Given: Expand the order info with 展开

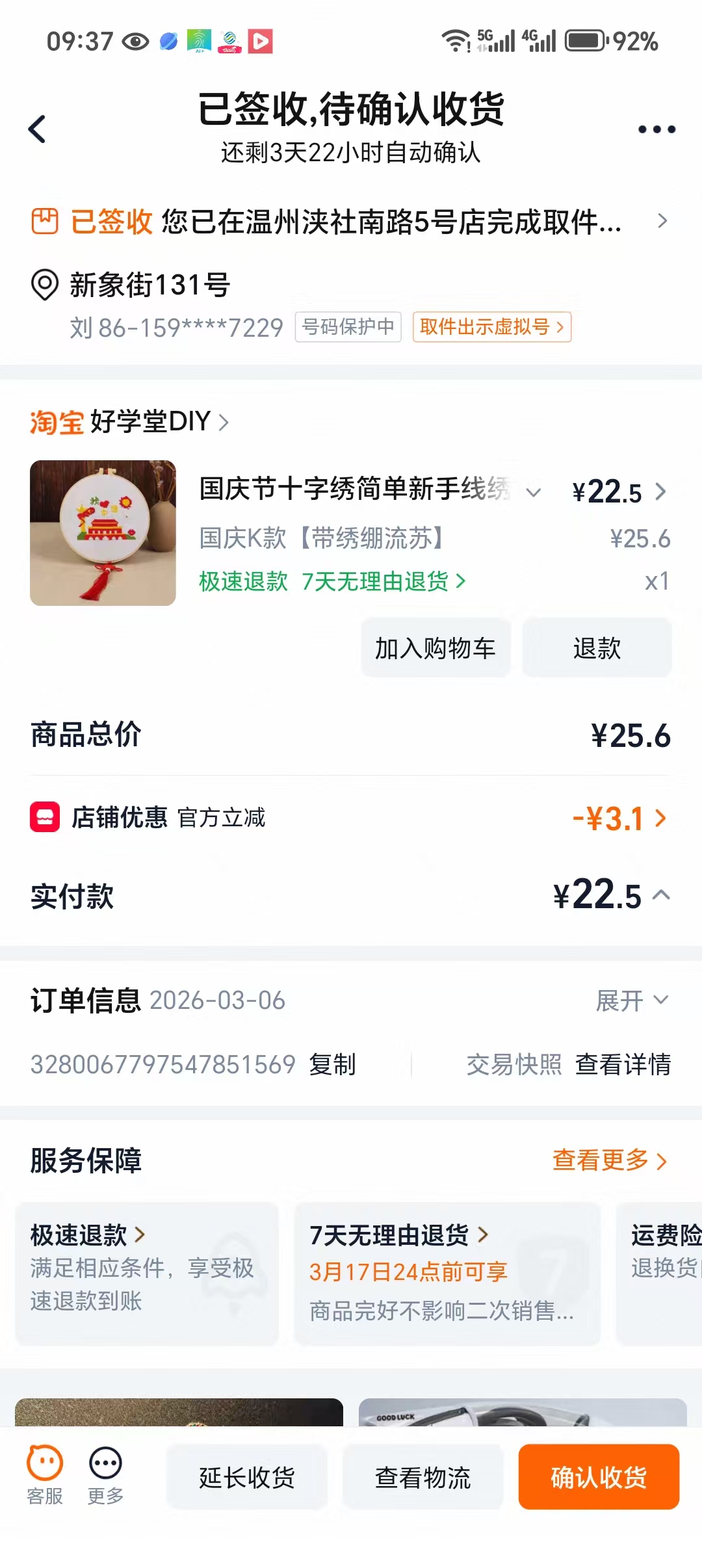Looking at the screenshot, I should point(632,1000).
